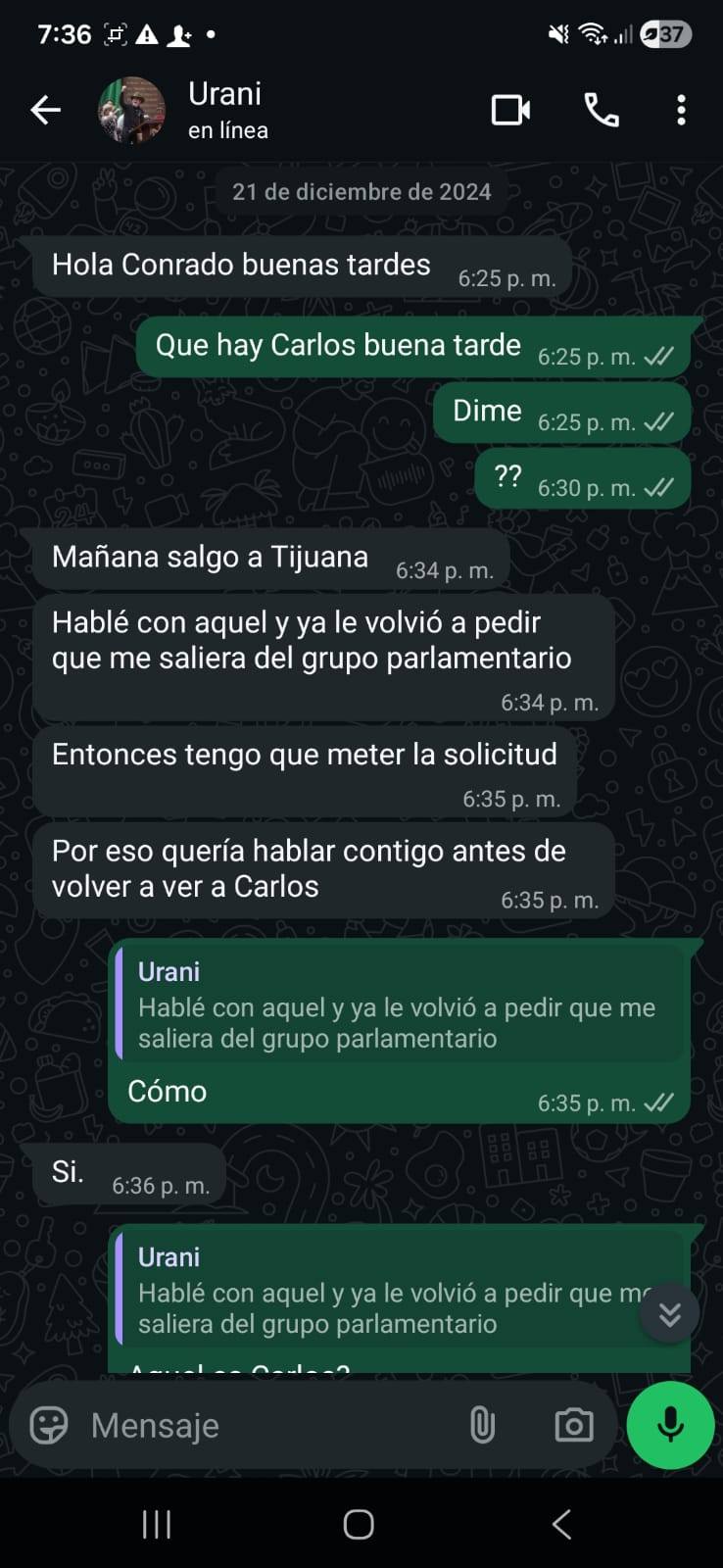Open the three-dot overflow menu
Image resolution: width=723 pixels, height=1568 pixels.
tap(681, 111)
